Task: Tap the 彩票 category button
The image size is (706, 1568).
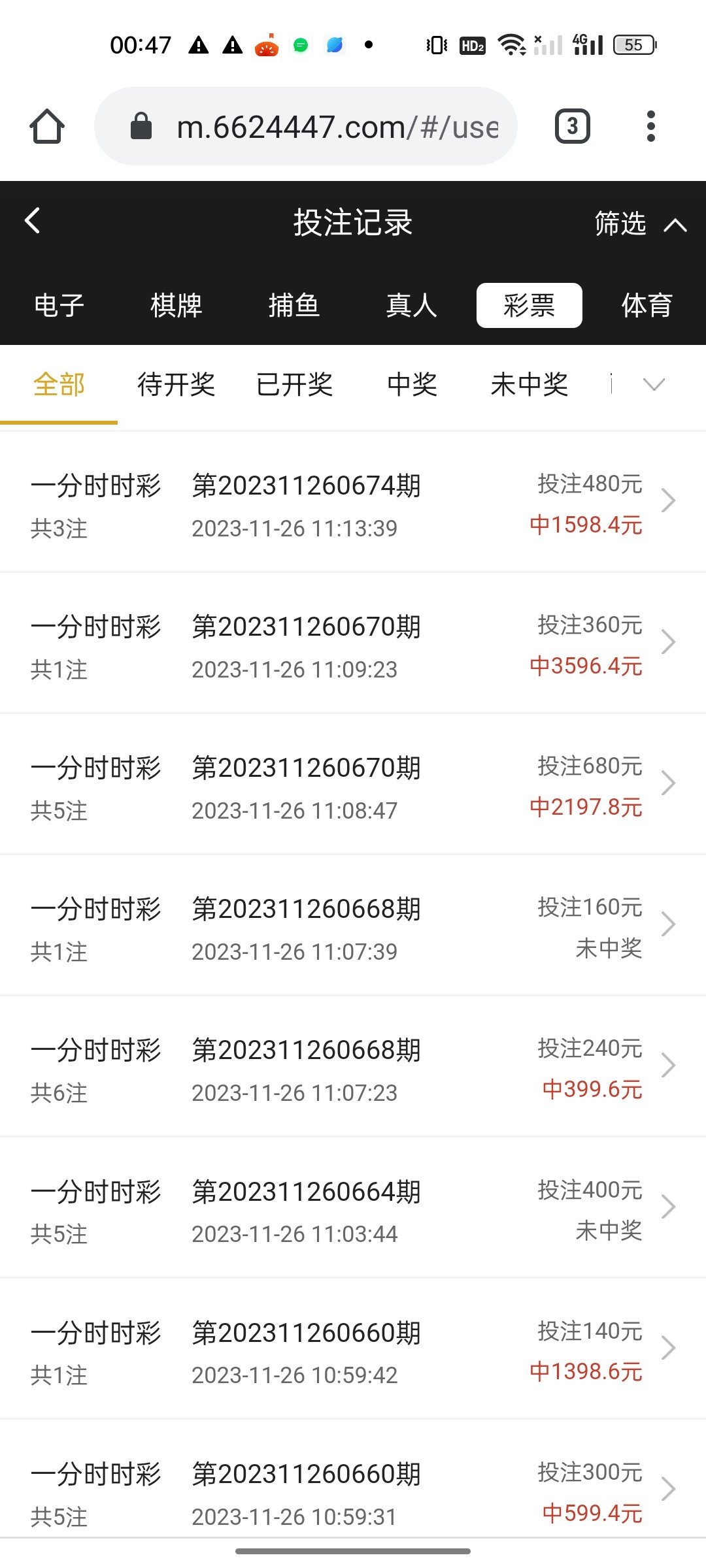Action: tap(529, 304)
